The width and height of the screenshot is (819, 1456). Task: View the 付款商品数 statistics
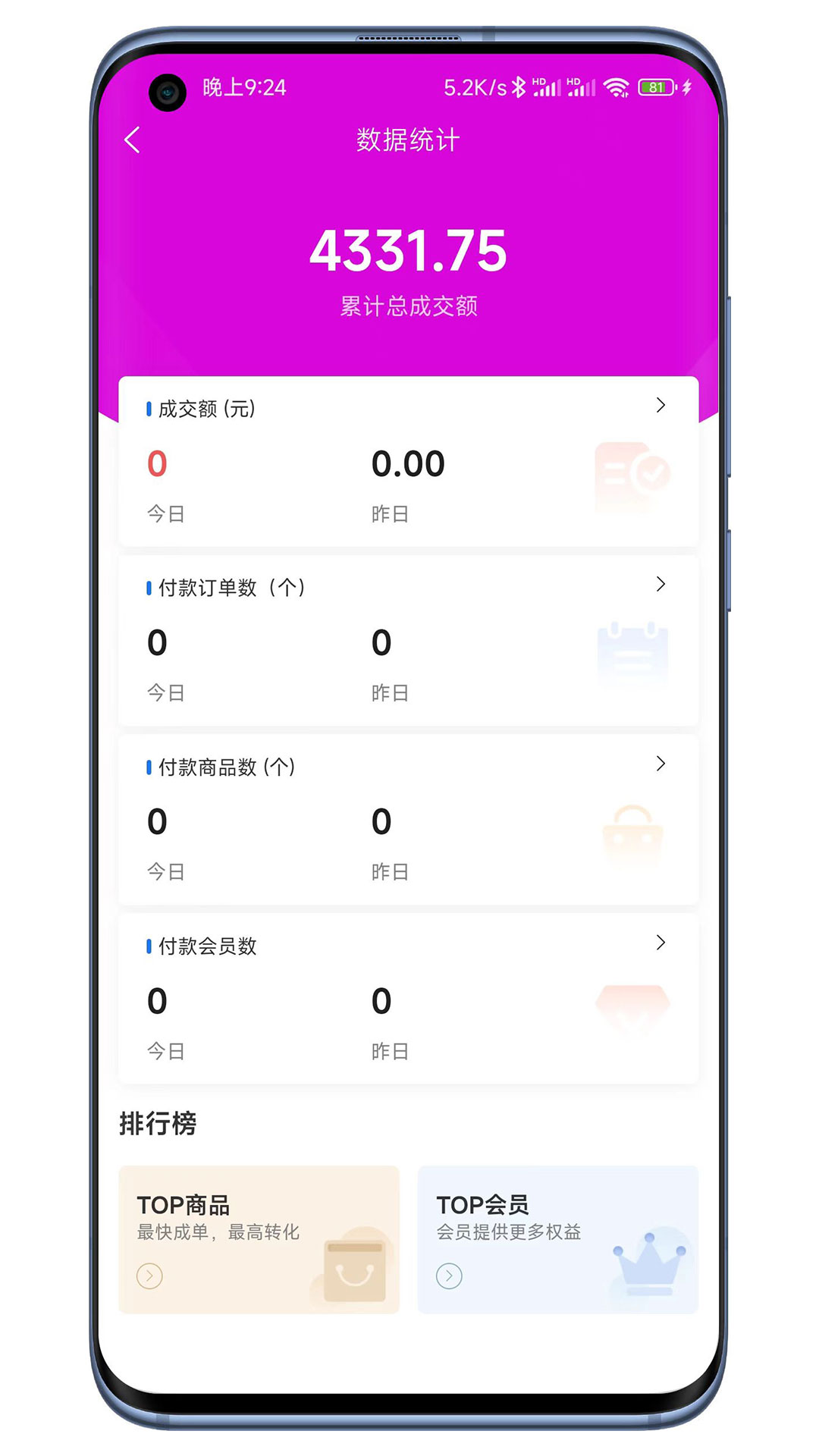tap(660, 764)
